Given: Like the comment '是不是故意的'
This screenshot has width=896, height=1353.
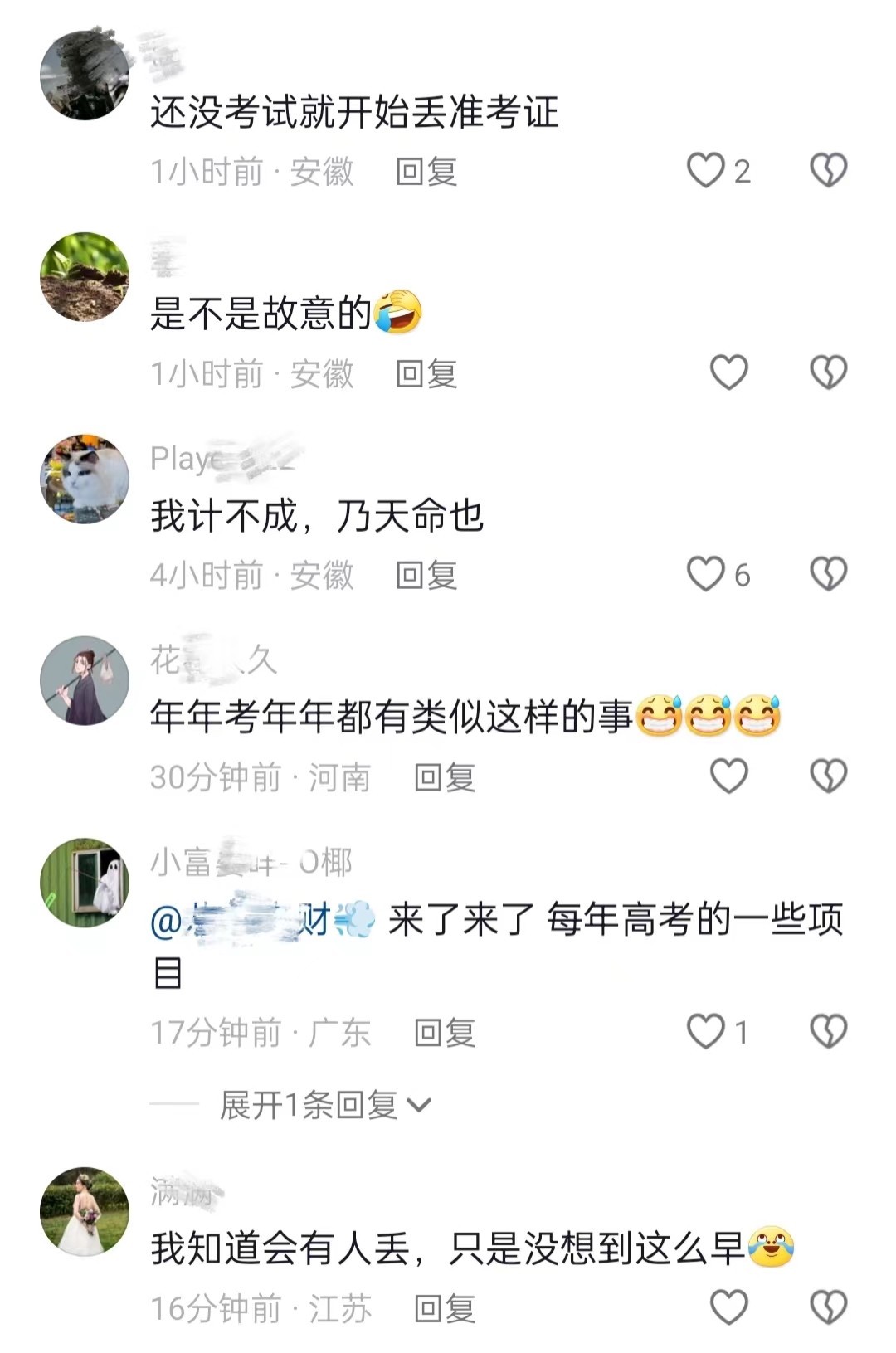Looking at the screenshot, I should (x=729, y=372).
